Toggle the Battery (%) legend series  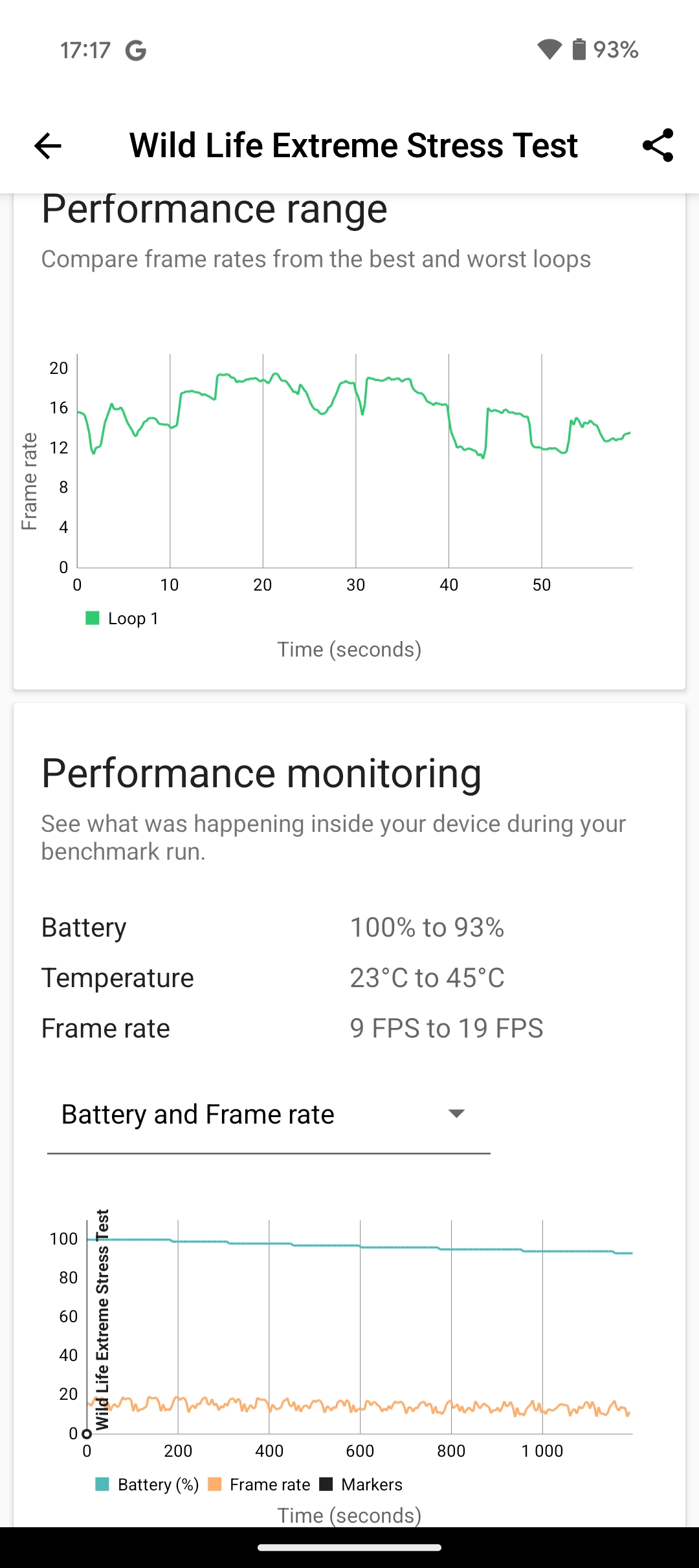(x=147, y=1485)
